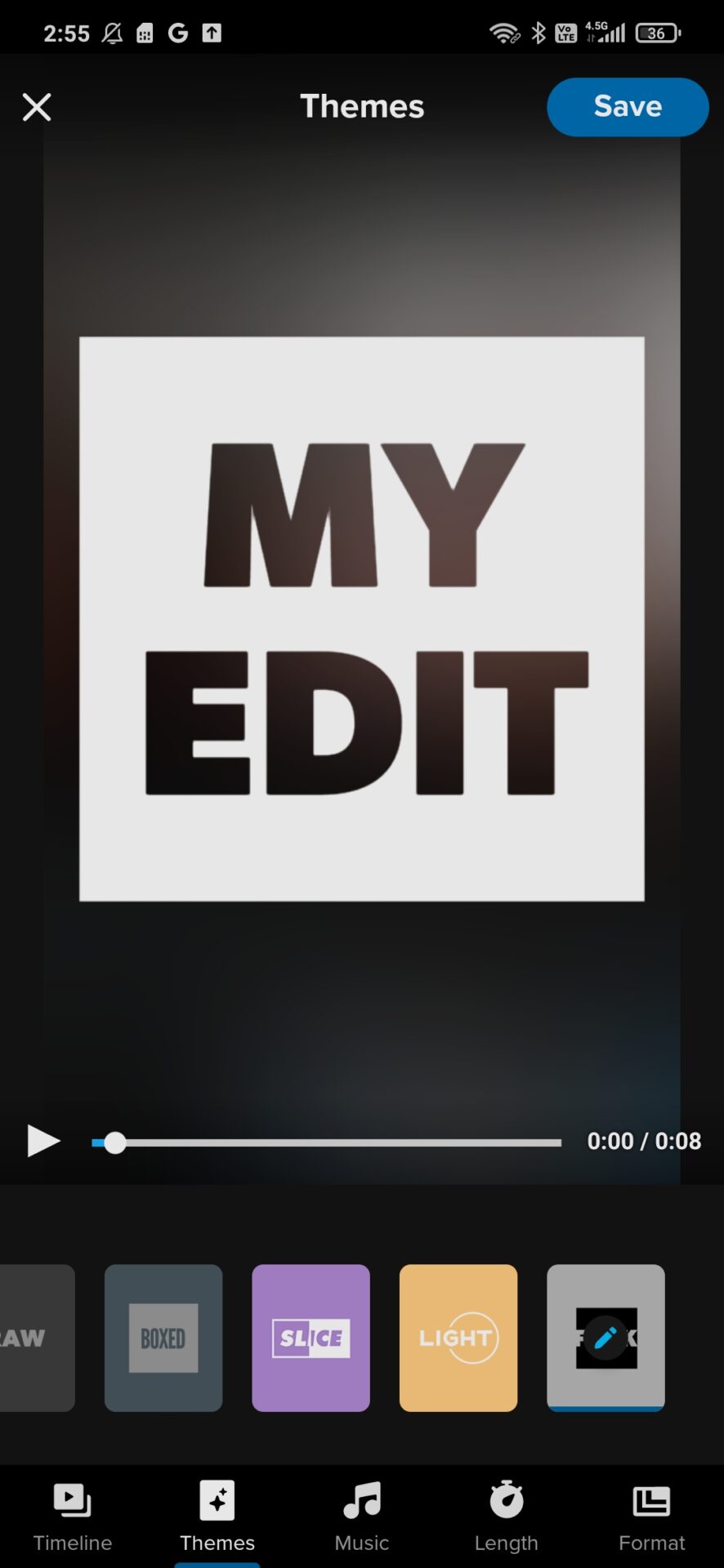
Task: Select the Slice theme
Action: point(311,1338)
